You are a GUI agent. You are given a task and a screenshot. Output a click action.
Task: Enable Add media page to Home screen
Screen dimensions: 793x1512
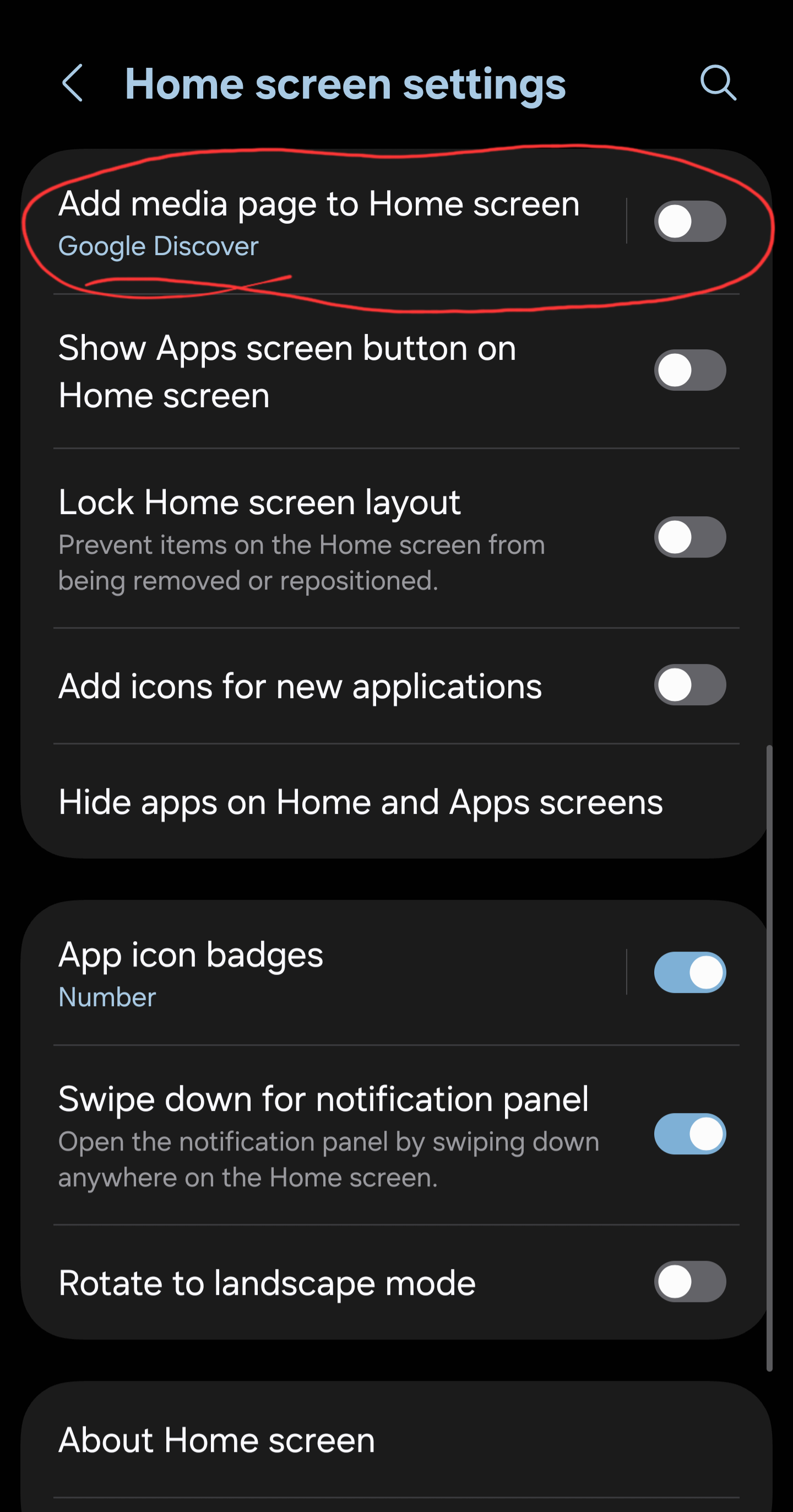[690, 222]
